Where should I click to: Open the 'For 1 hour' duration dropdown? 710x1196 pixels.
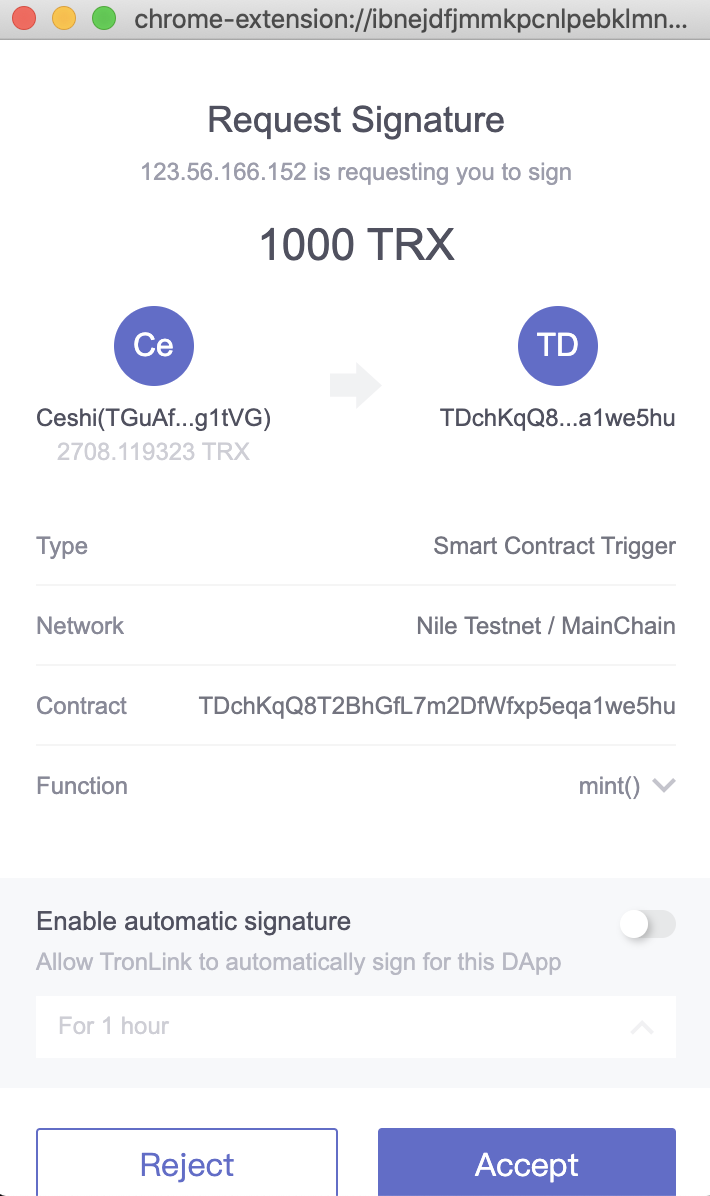[355, 1026]
